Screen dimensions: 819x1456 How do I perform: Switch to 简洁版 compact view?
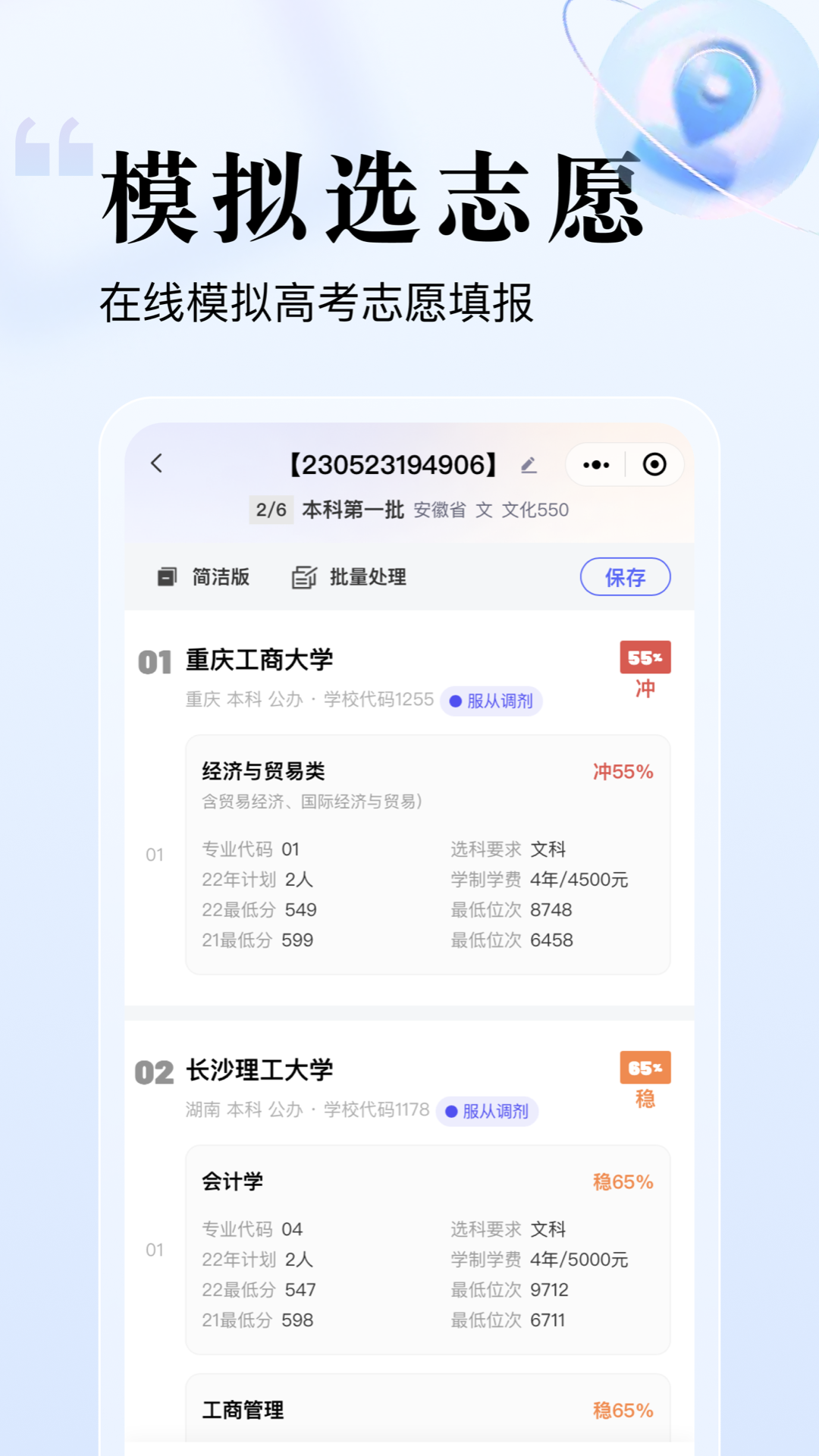pyautogui.click(x=205, y=577)
